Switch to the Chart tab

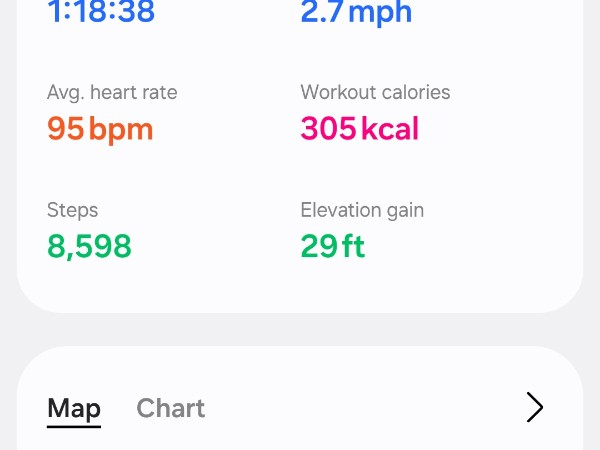170,408
